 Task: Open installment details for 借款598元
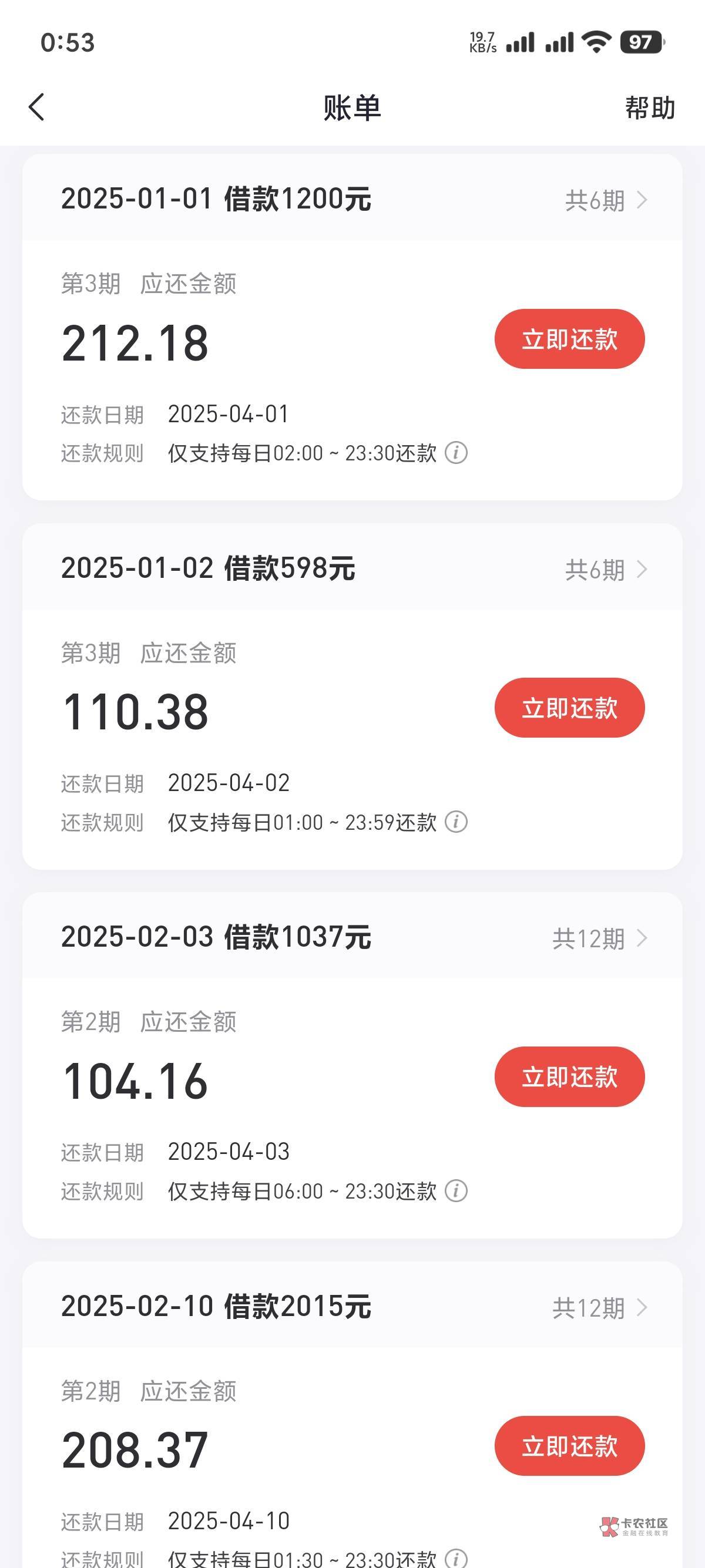point(605,570)
